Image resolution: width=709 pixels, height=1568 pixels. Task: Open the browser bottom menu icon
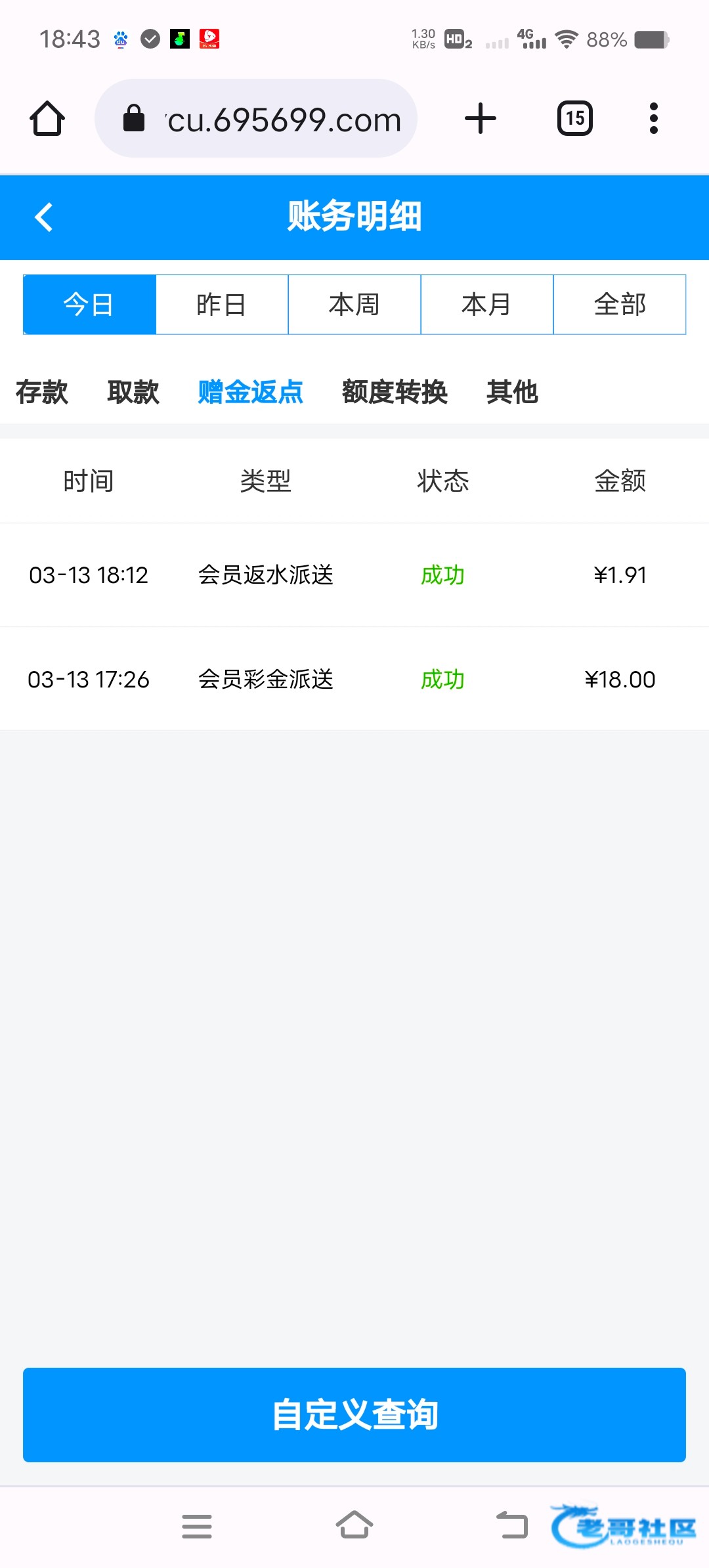(x=197, y=1526)
